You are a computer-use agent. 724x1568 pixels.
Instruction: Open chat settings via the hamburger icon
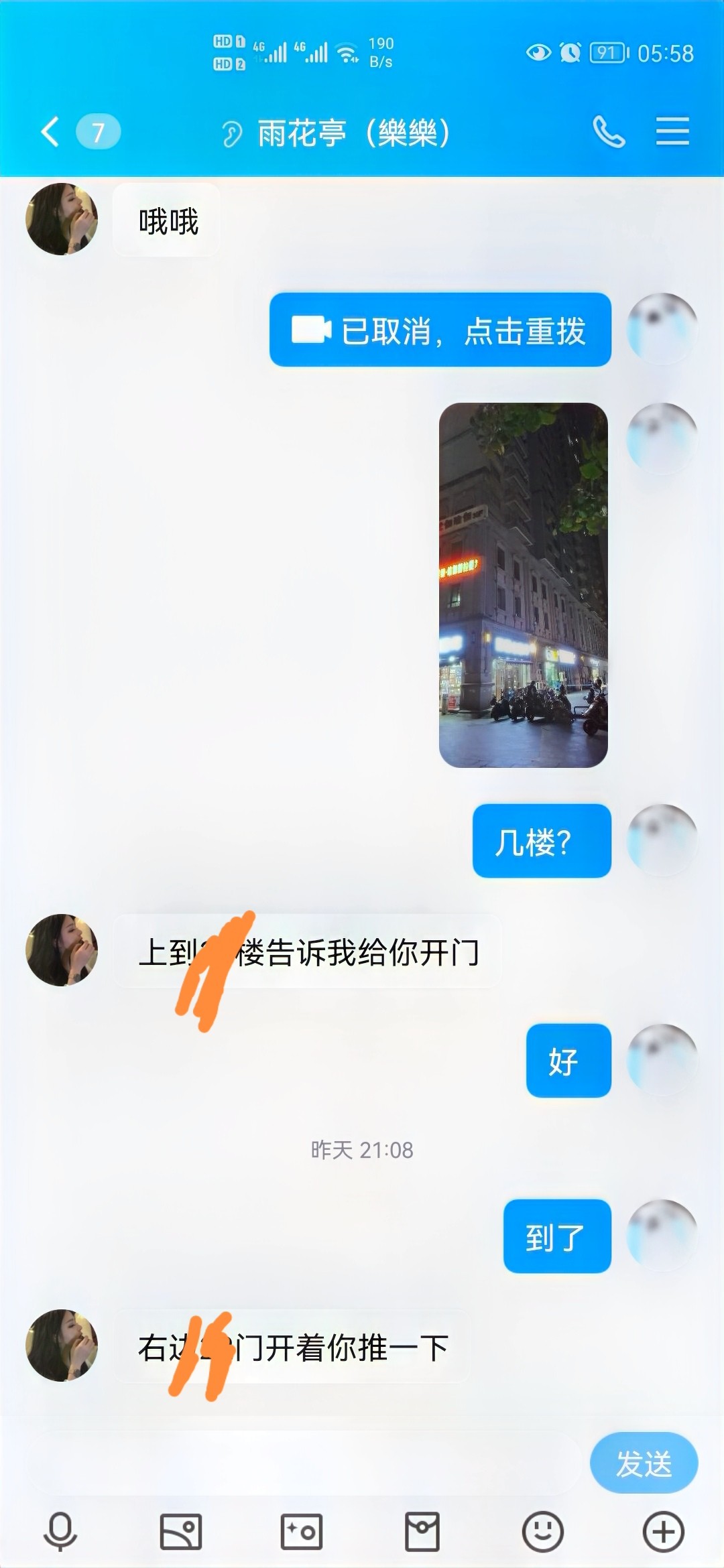tap(672, 131)
